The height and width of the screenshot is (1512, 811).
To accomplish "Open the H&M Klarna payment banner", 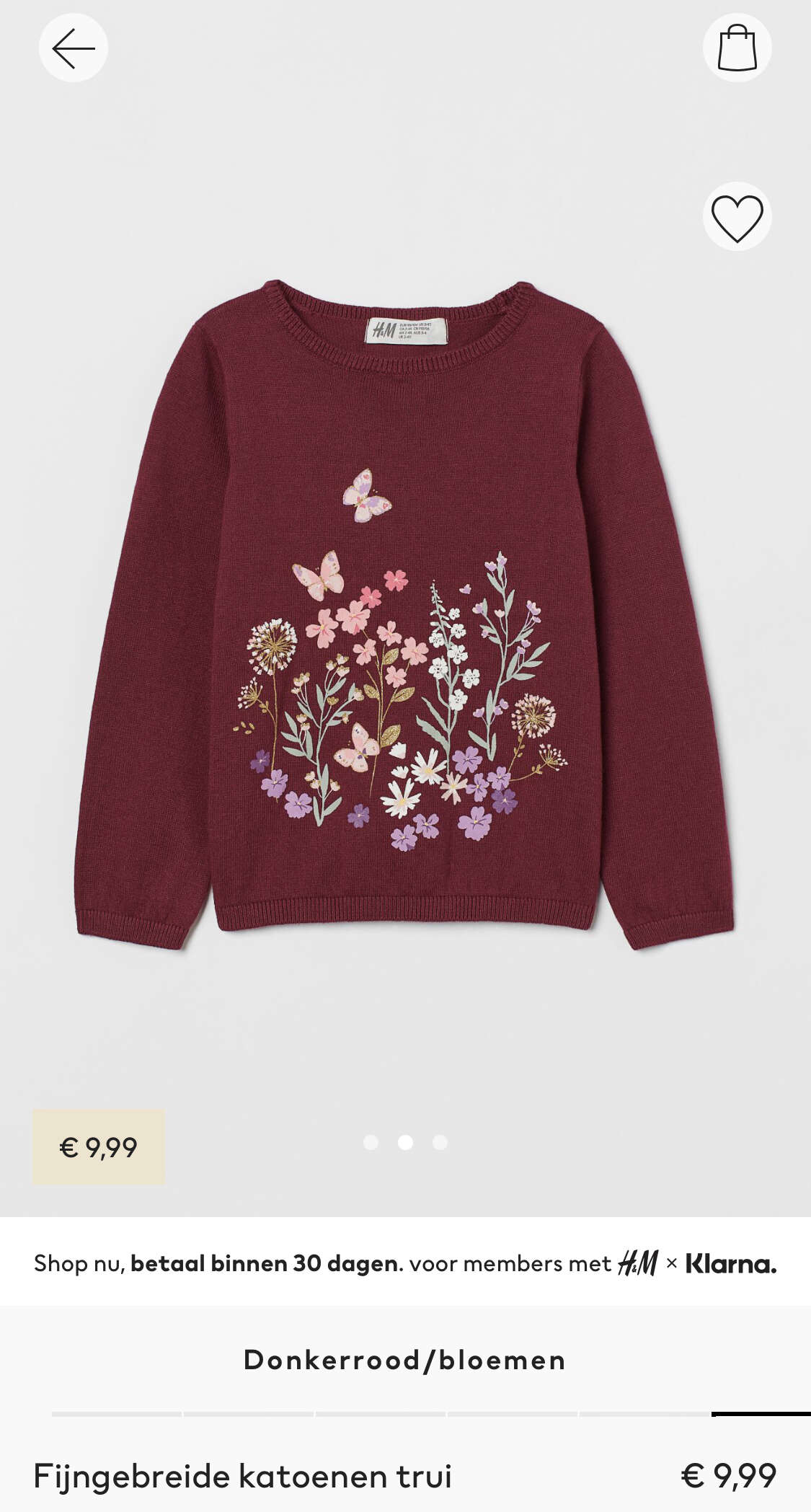I will point(405,1263).
